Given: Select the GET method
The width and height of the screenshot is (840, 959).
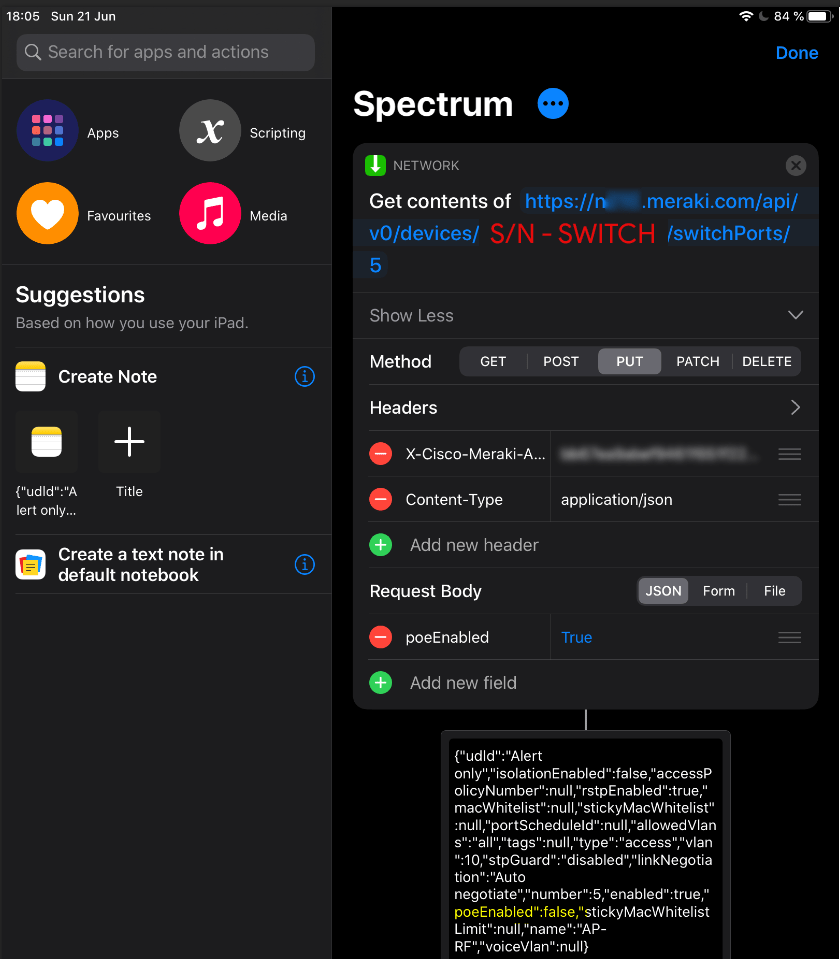Looking at the screenshot, I should (493, 361).
